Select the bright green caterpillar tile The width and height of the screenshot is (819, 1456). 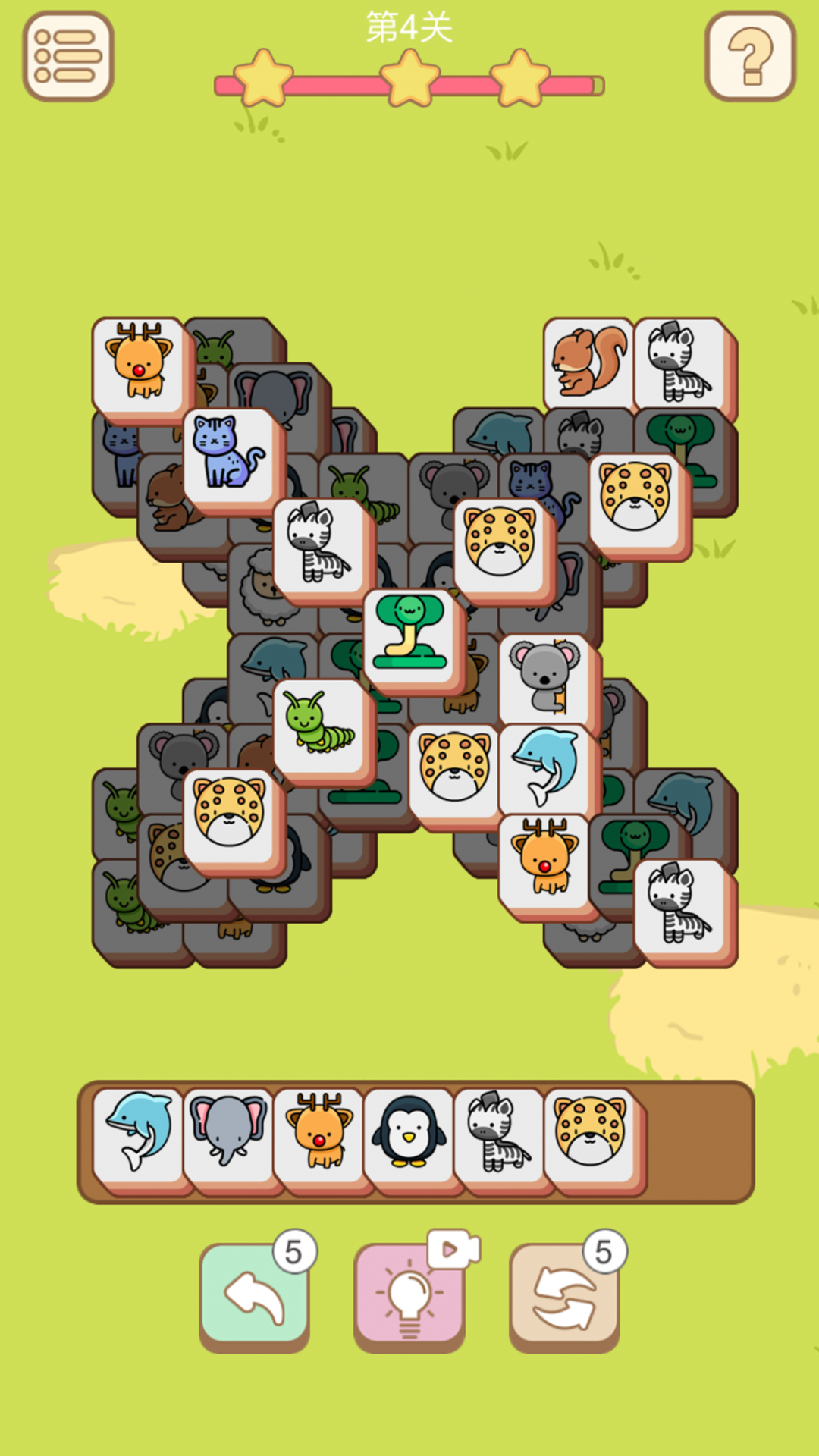click(318, 725)
